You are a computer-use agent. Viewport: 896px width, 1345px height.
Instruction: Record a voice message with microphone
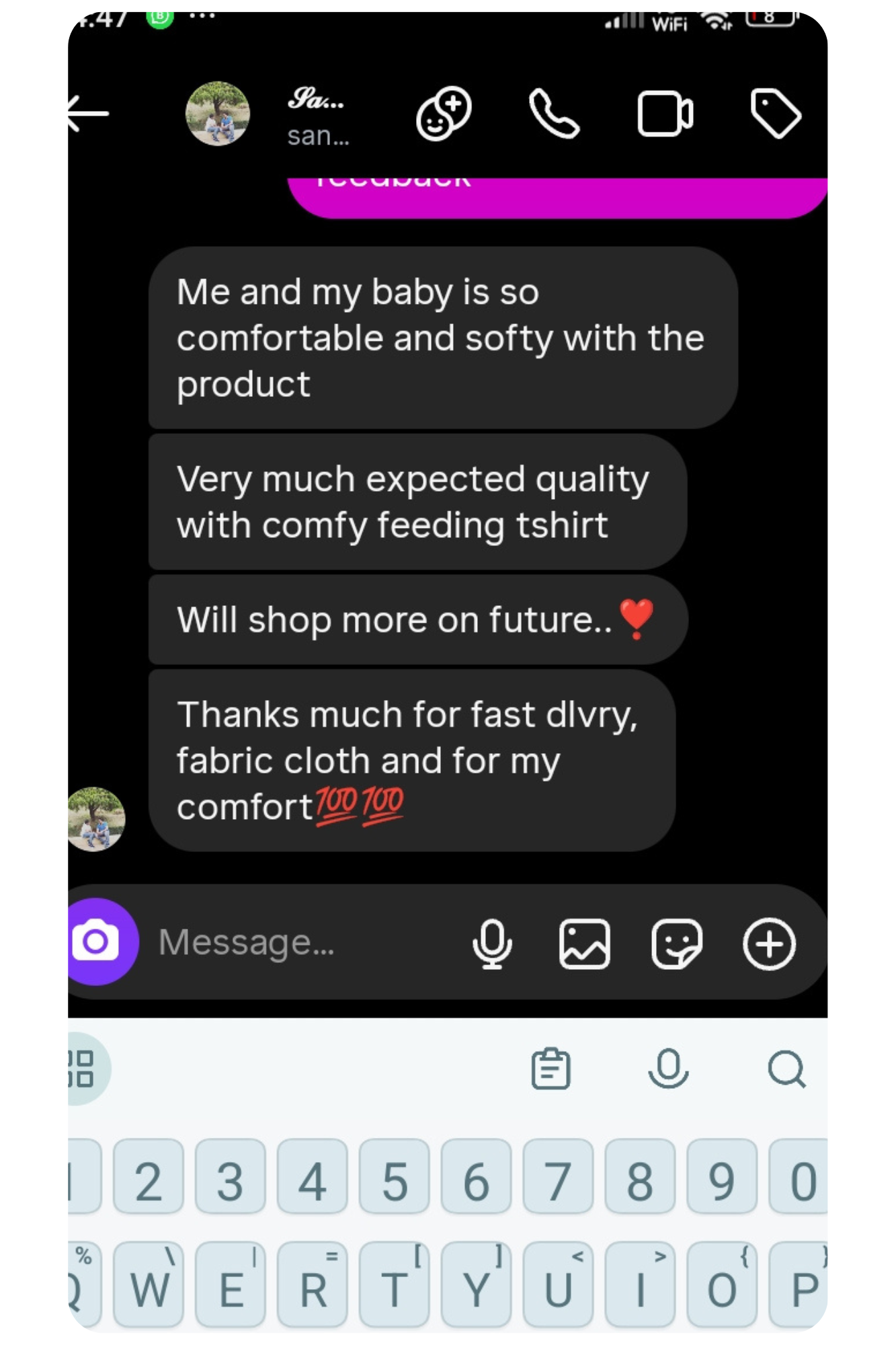[x=492, y=944]
